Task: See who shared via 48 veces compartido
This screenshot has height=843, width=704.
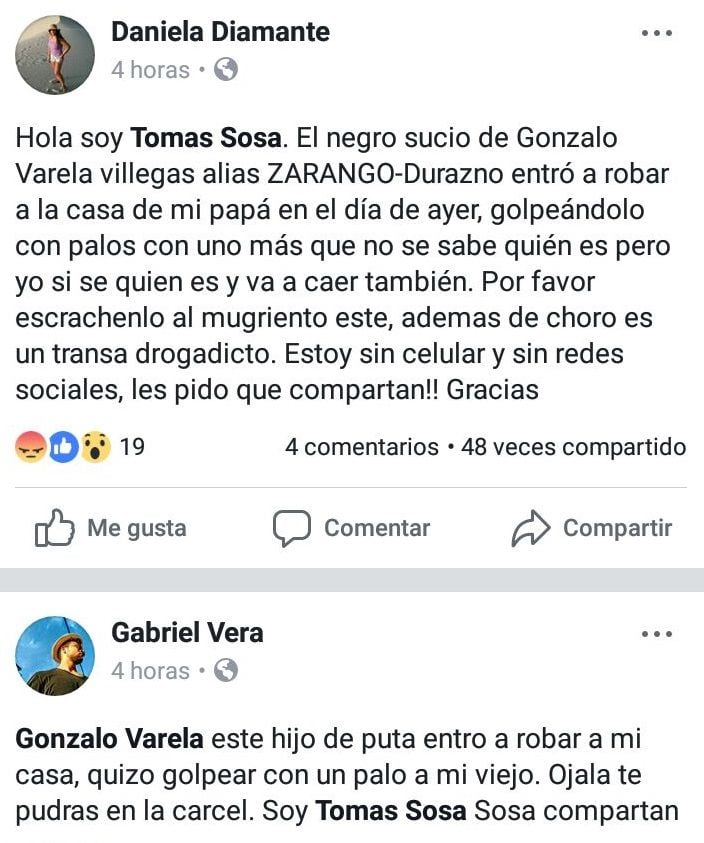Action: coord(574,447)
